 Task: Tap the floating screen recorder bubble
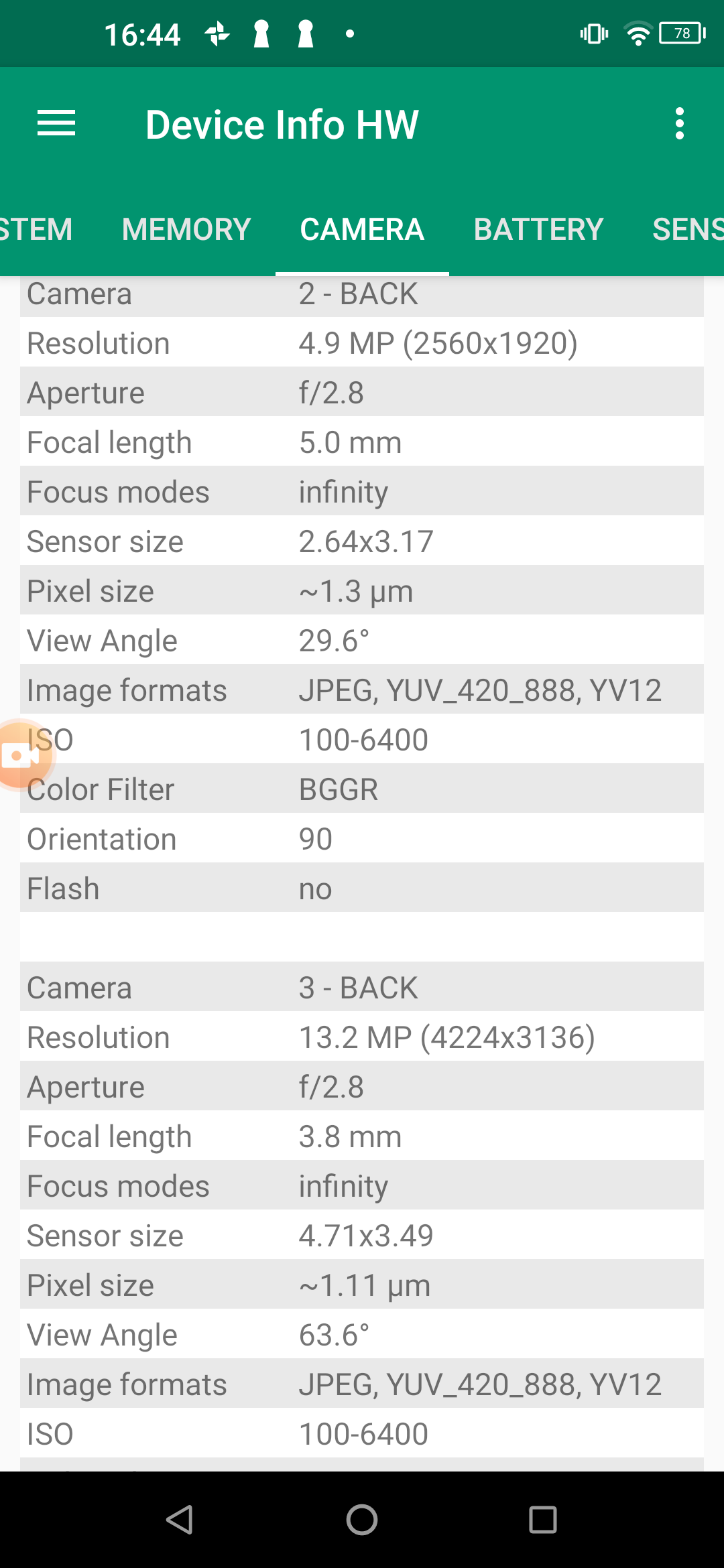coord(21,755)
